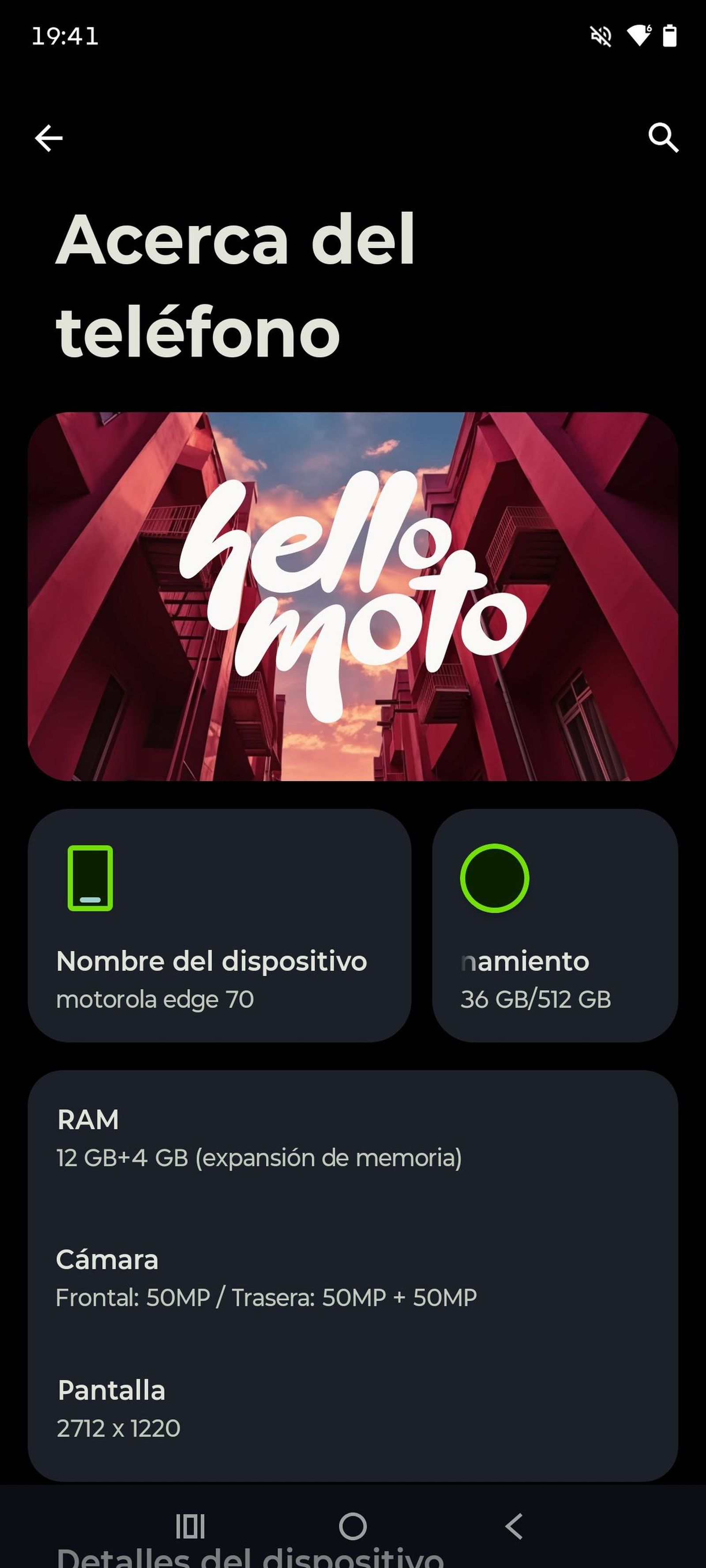The height and width of the screenshot is (1568, 706).
Task: Go back using the top arrow
Action: coord(49,138)
